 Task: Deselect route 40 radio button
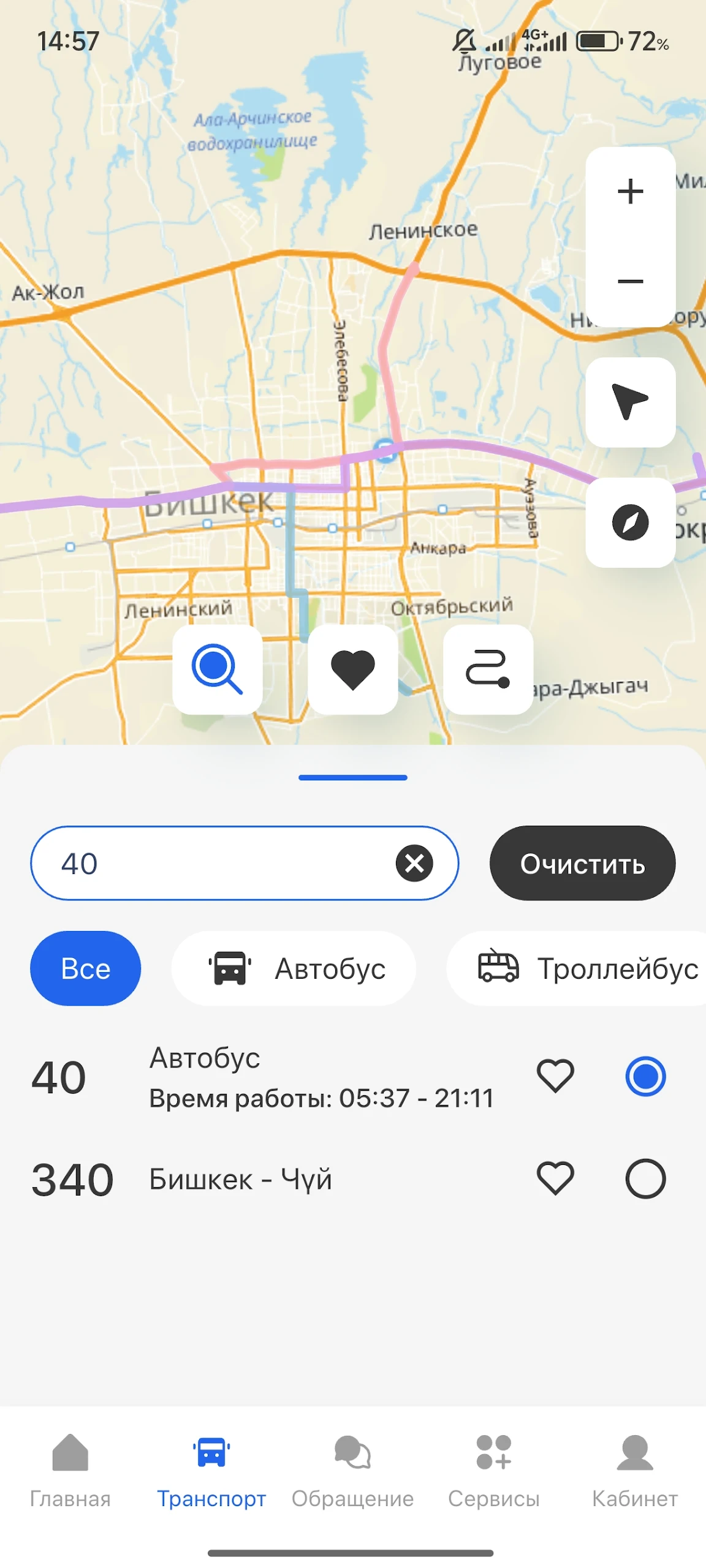[x=645, y=1076]
